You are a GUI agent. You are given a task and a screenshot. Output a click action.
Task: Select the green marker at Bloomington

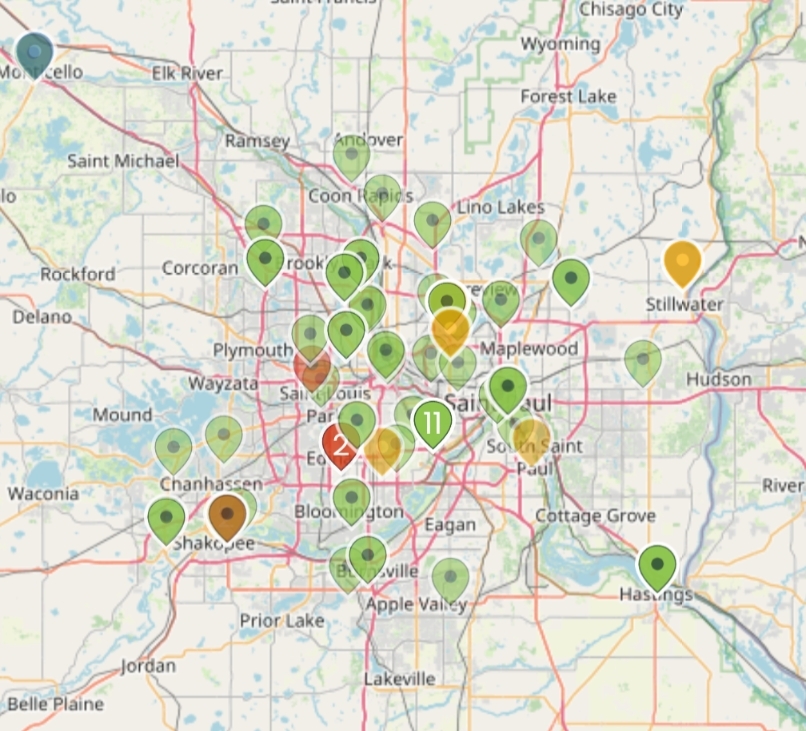point(351,498)
